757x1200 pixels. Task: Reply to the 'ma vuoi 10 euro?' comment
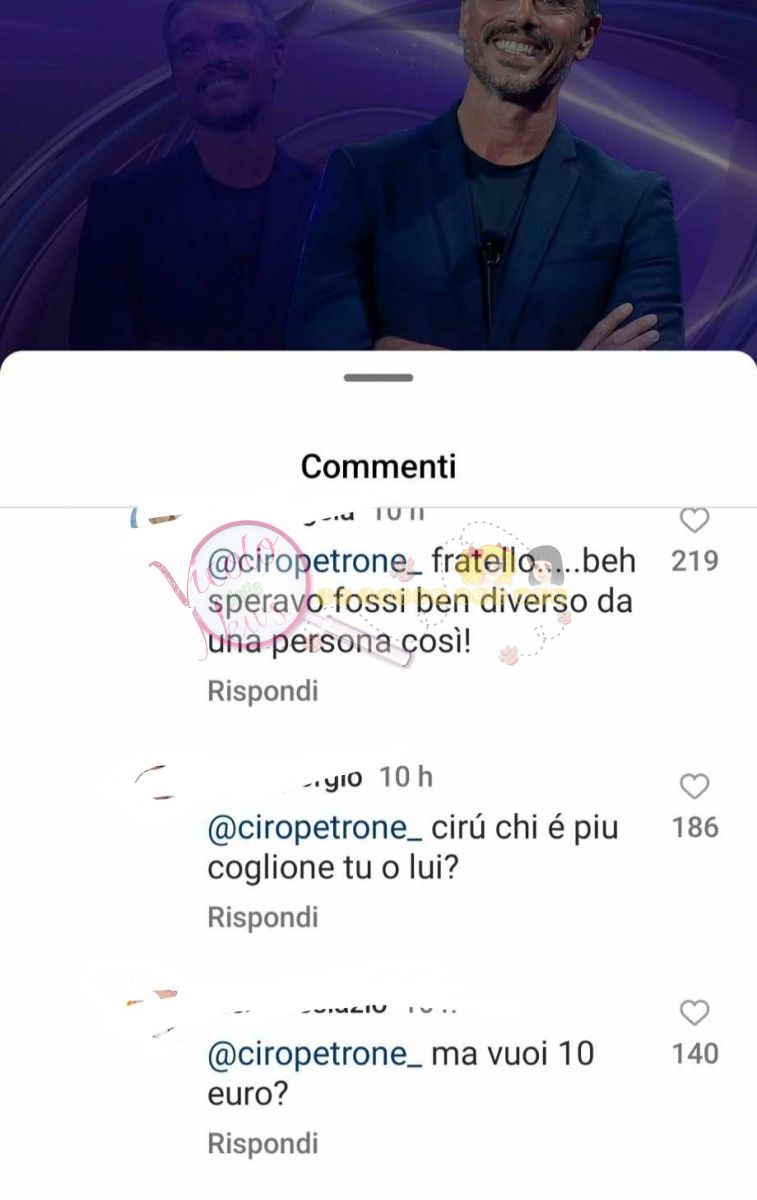[263, 1143]
